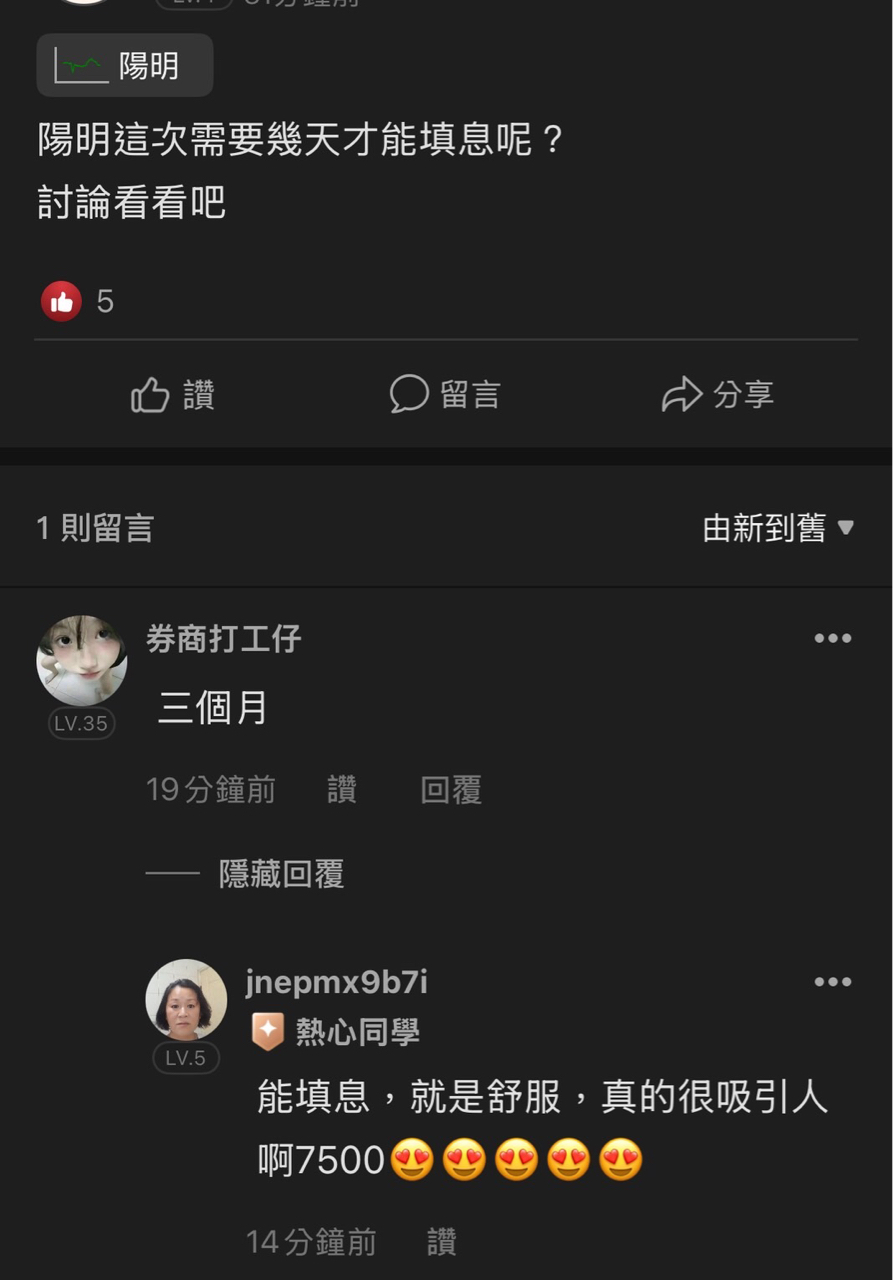Viewport: 893px width, 1280px height.
Task: See who liked via the thumbs-up count
Action: tap(78, 301)
